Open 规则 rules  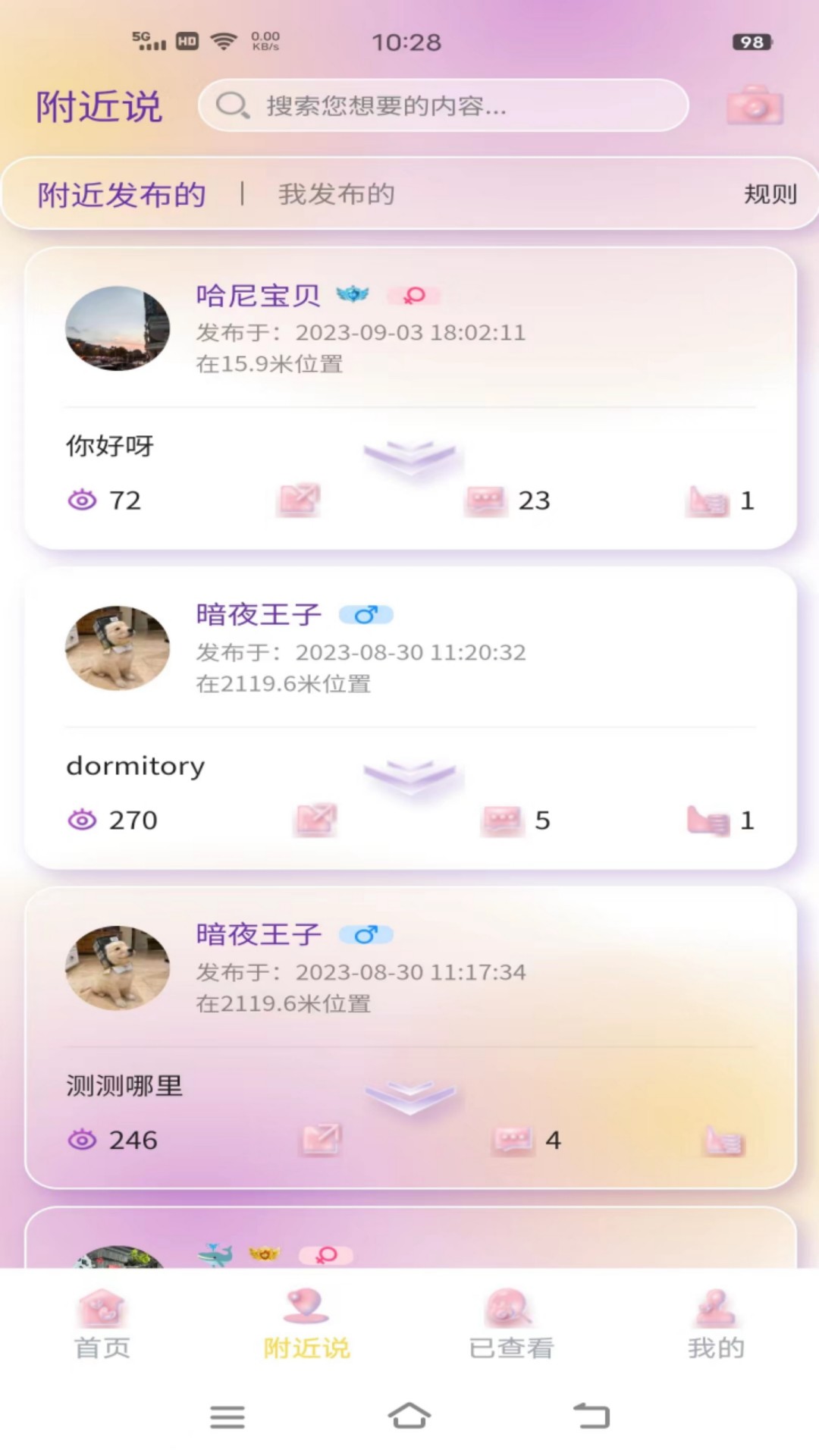point(770,195)
